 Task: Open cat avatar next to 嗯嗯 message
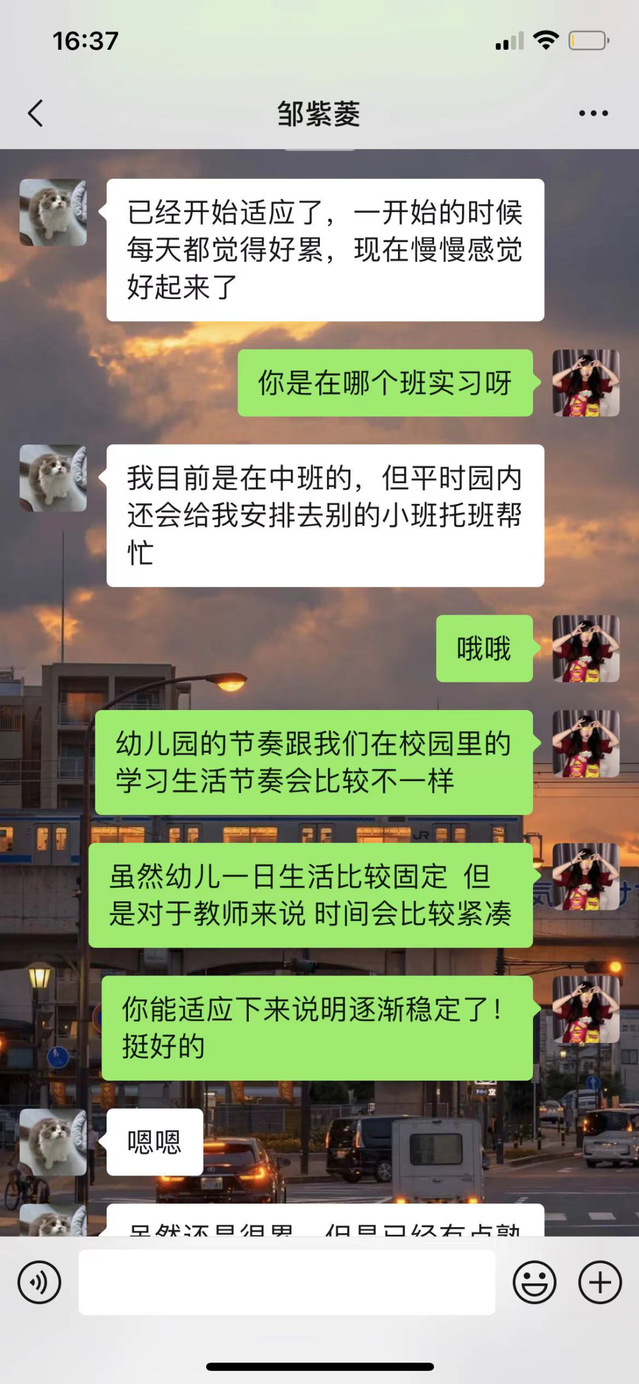pyautogui.click(x=53, y=1141)
